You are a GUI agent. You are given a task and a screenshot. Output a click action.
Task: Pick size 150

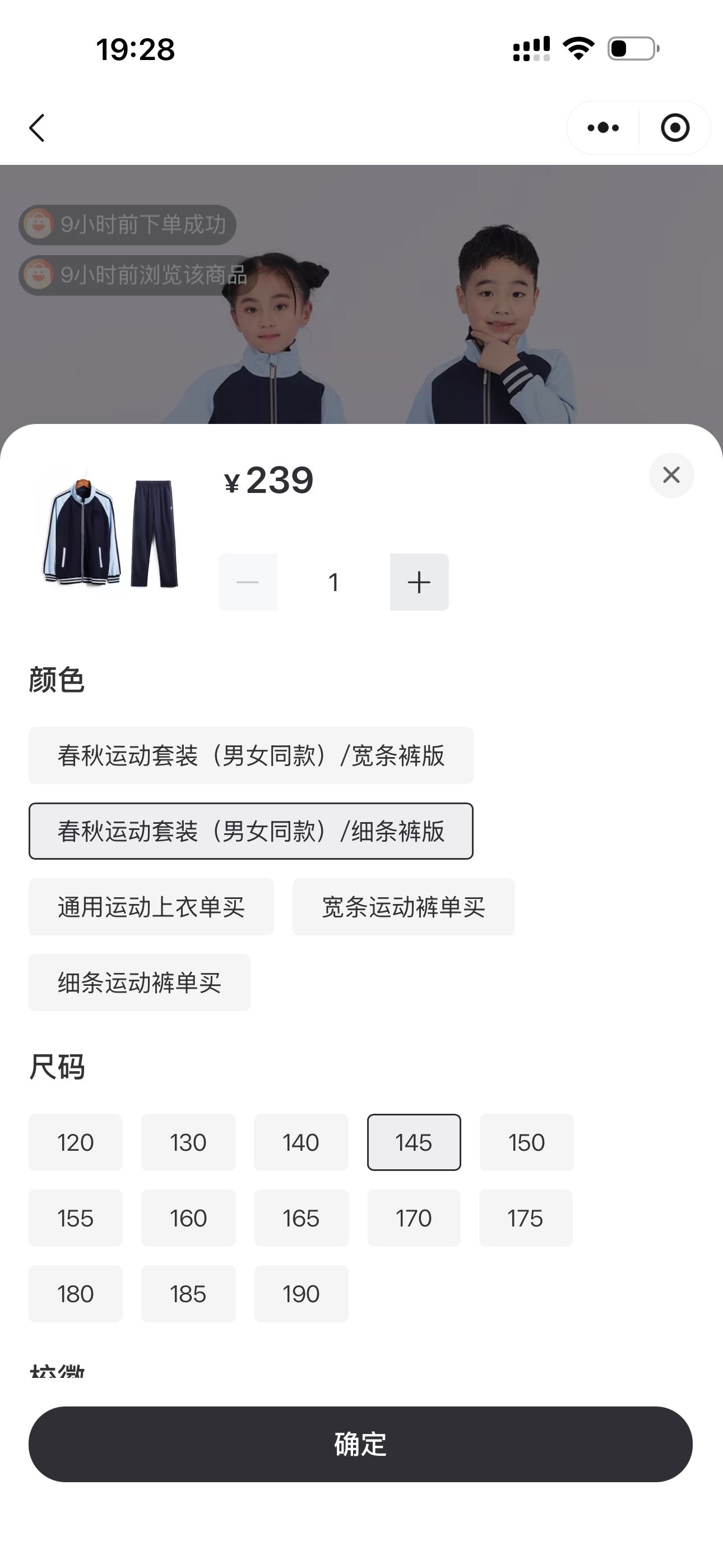526,1142
